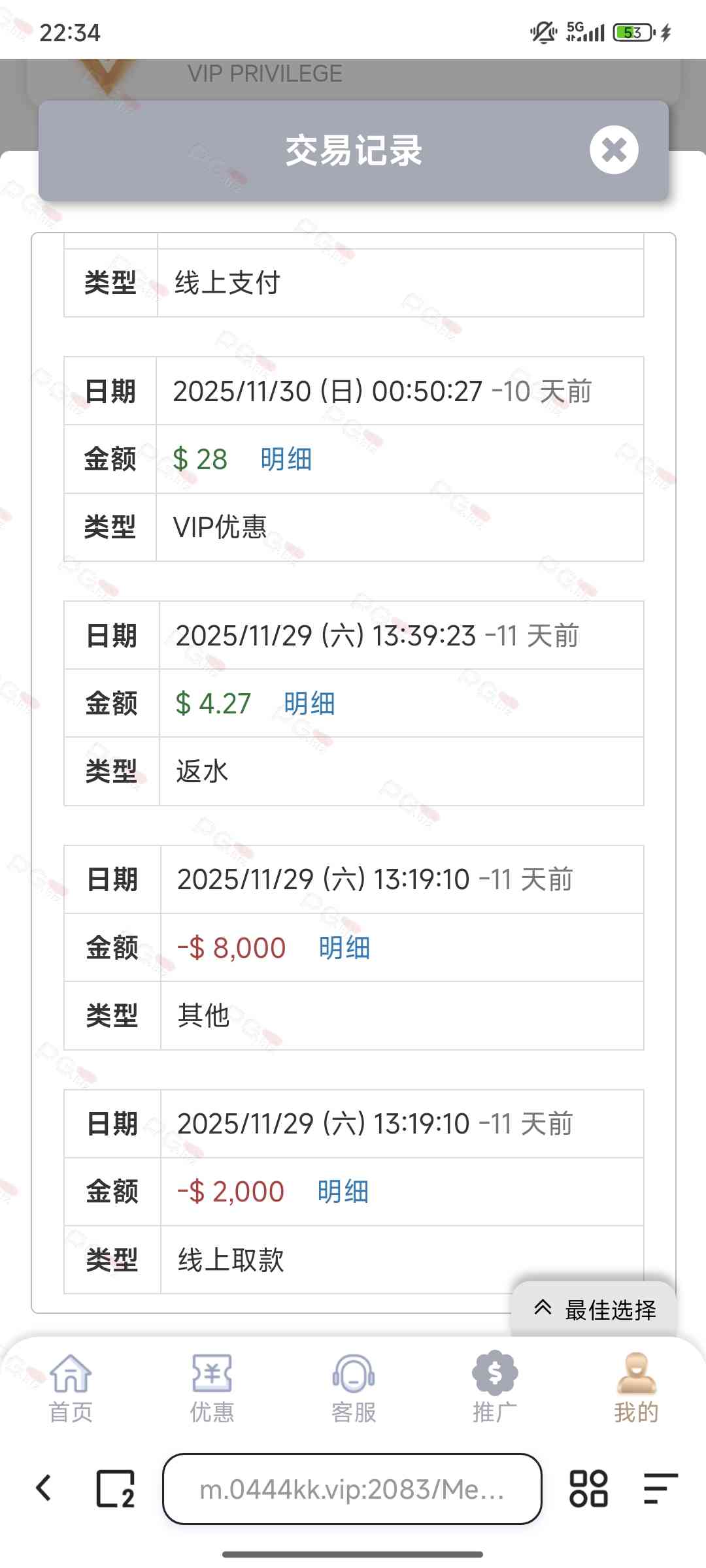The height and width of the screenshot is (1568, 706).
Task: Tap the 最佳选择 button
Action: (x=595, y=1309)
